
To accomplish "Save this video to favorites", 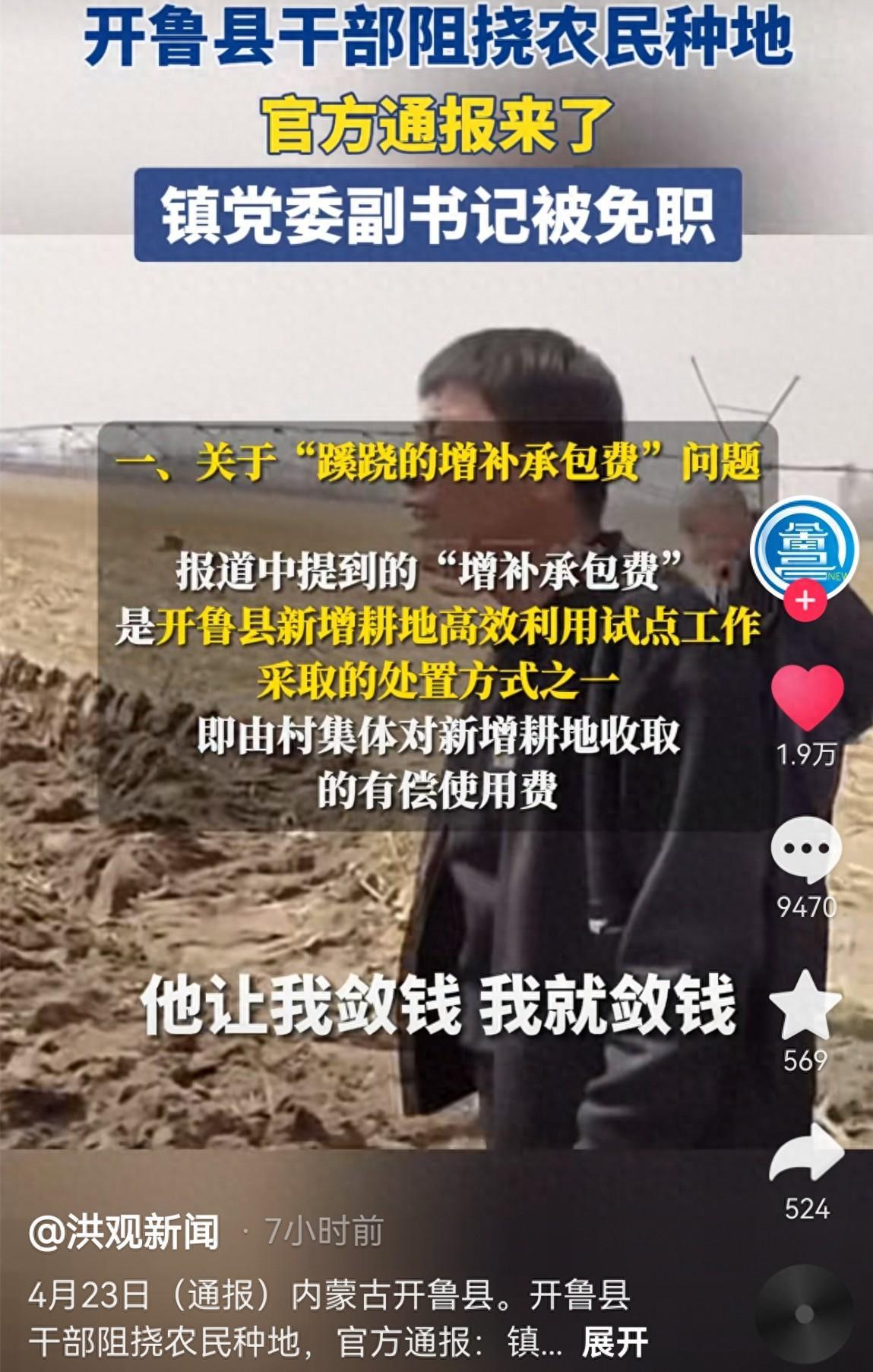I will [x=805, y=1005].
